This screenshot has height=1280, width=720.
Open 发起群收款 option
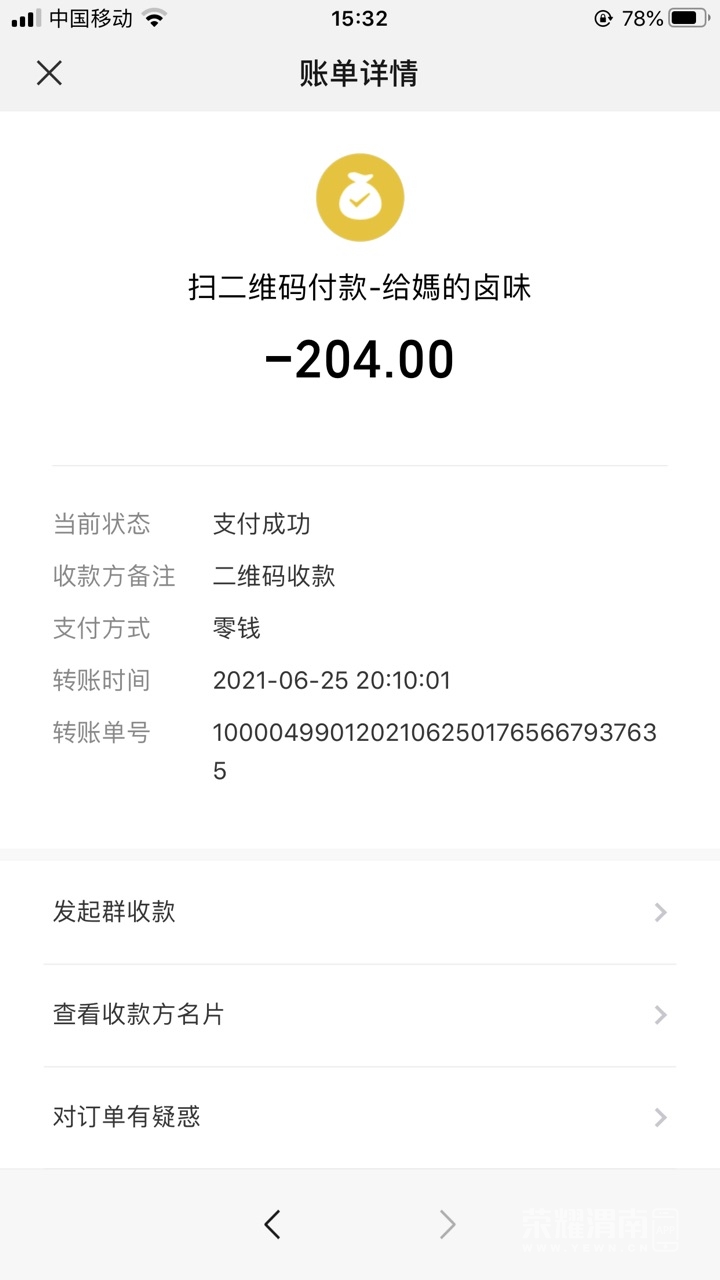tap(360, 912)
